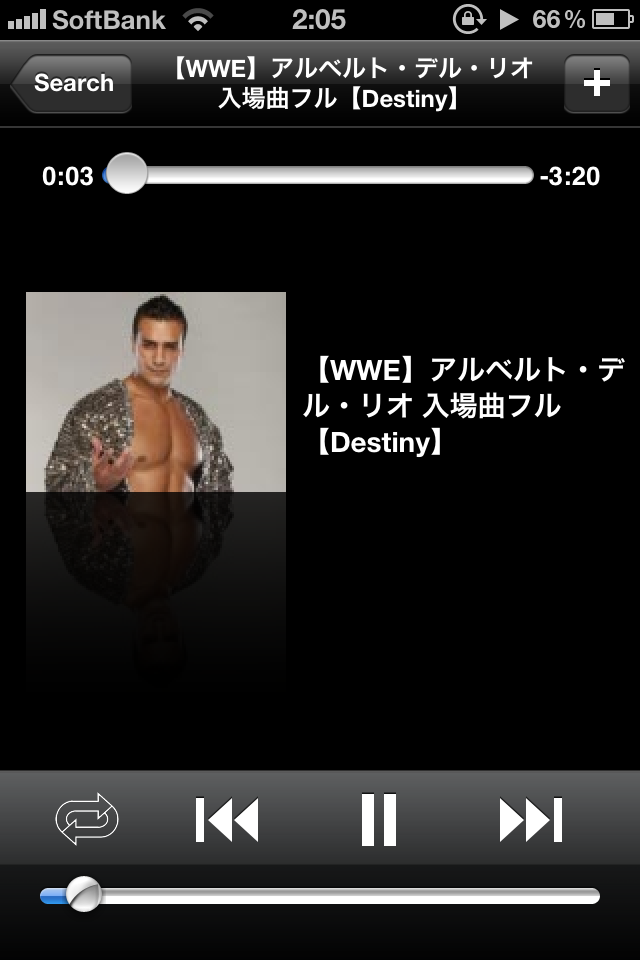Skip to the next track

click(530, 820)
